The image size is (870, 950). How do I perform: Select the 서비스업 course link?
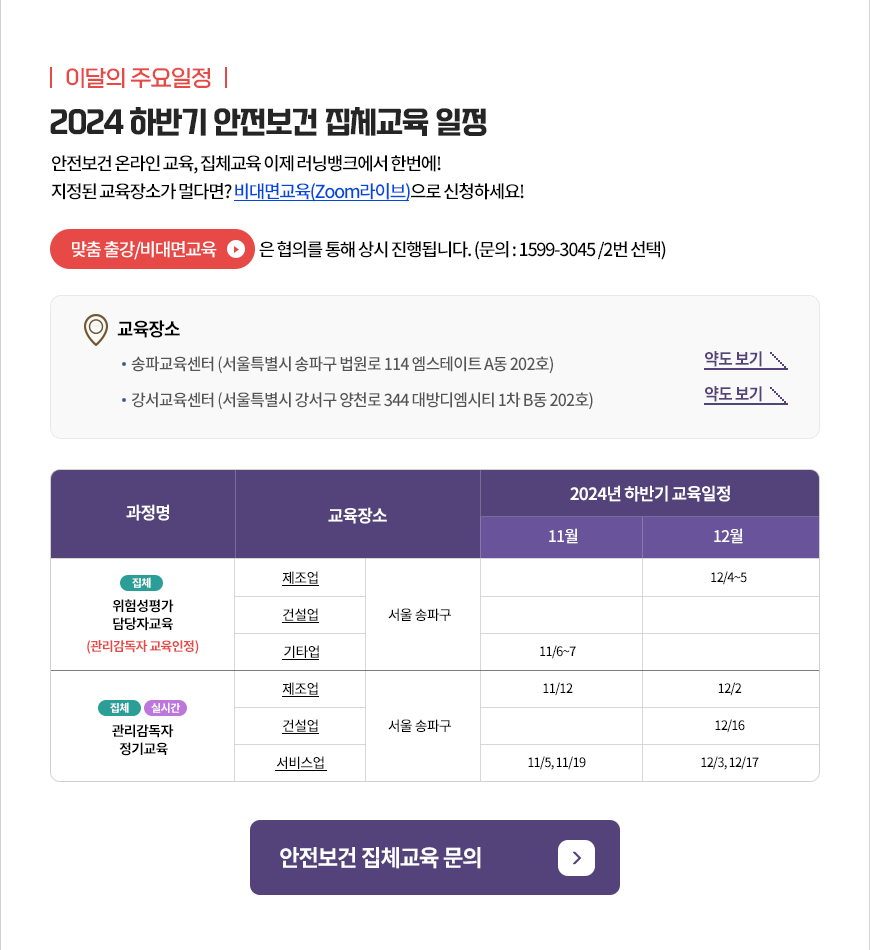pos(300,763)
